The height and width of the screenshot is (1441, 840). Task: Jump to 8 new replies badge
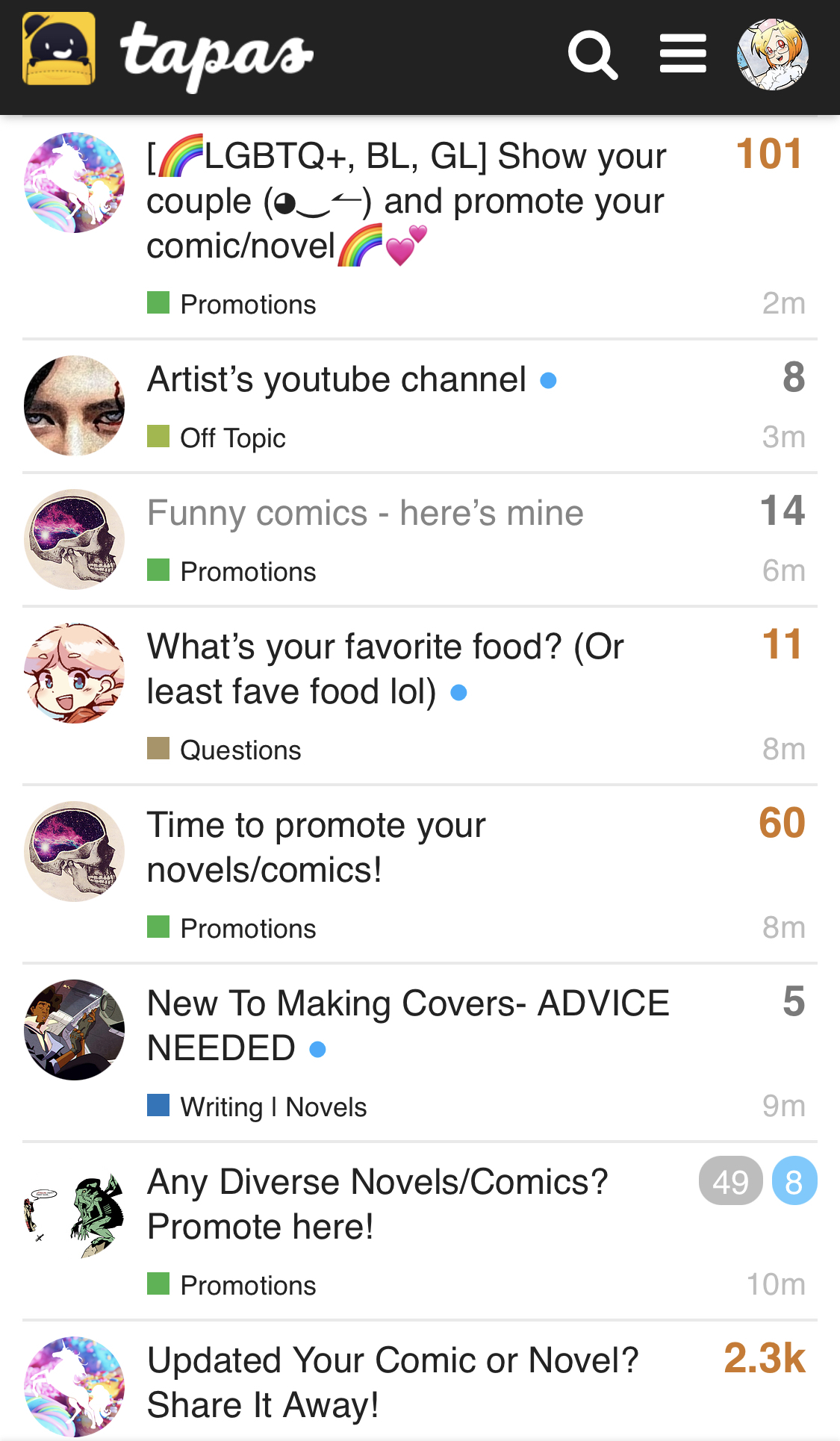[x=794, y=1182]
